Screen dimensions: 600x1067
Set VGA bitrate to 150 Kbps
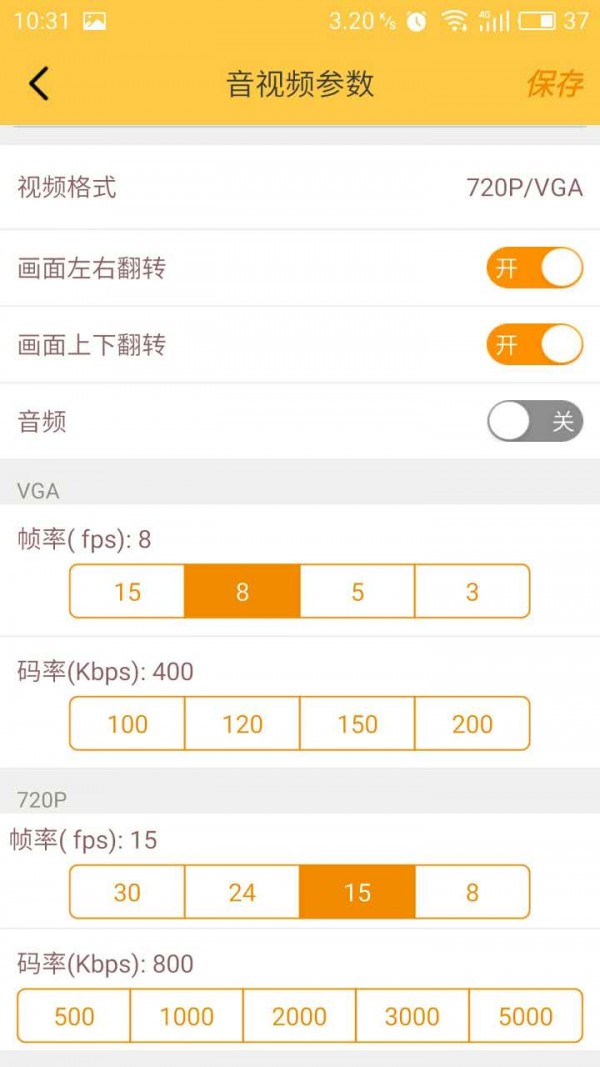tap(357, 723)
